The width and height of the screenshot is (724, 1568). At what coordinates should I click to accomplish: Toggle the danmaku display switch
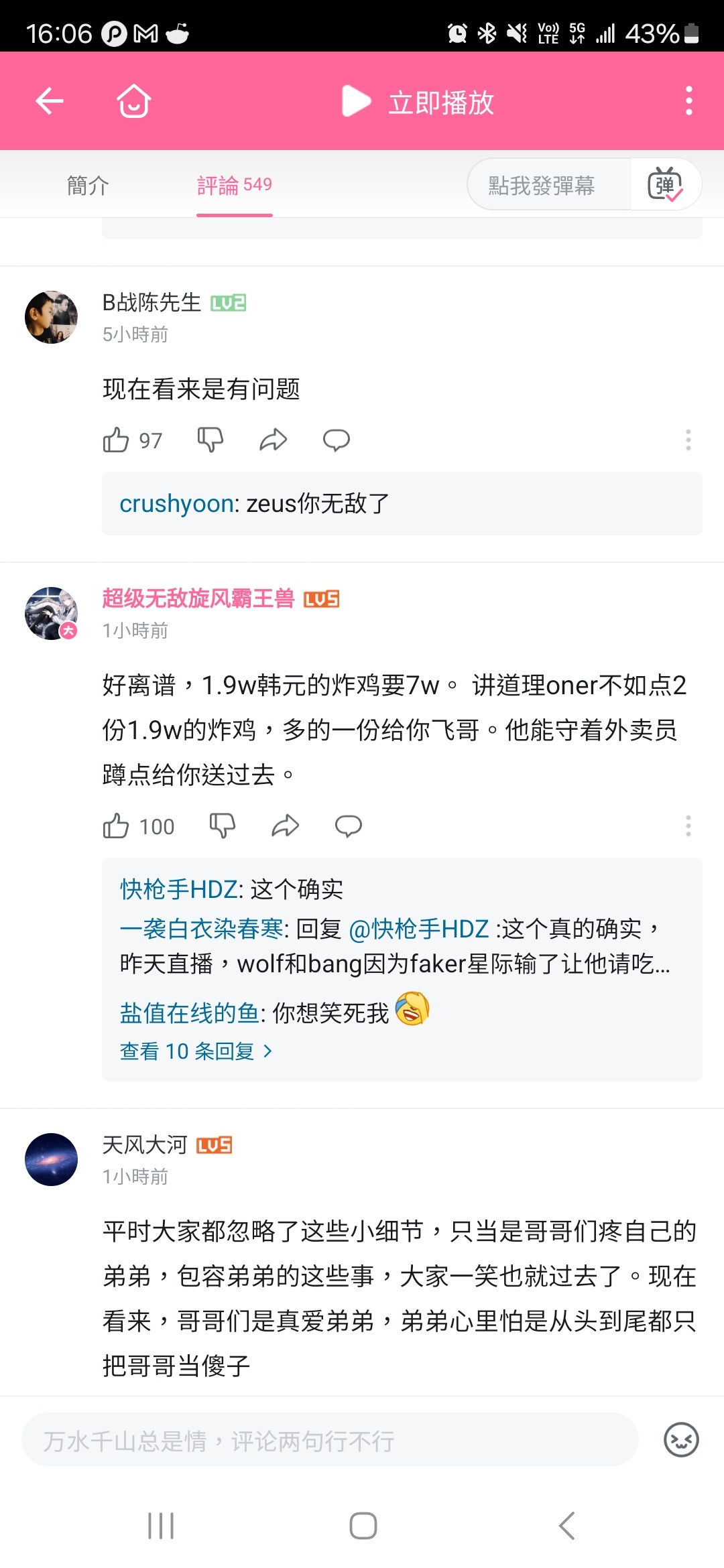point(665,185)
